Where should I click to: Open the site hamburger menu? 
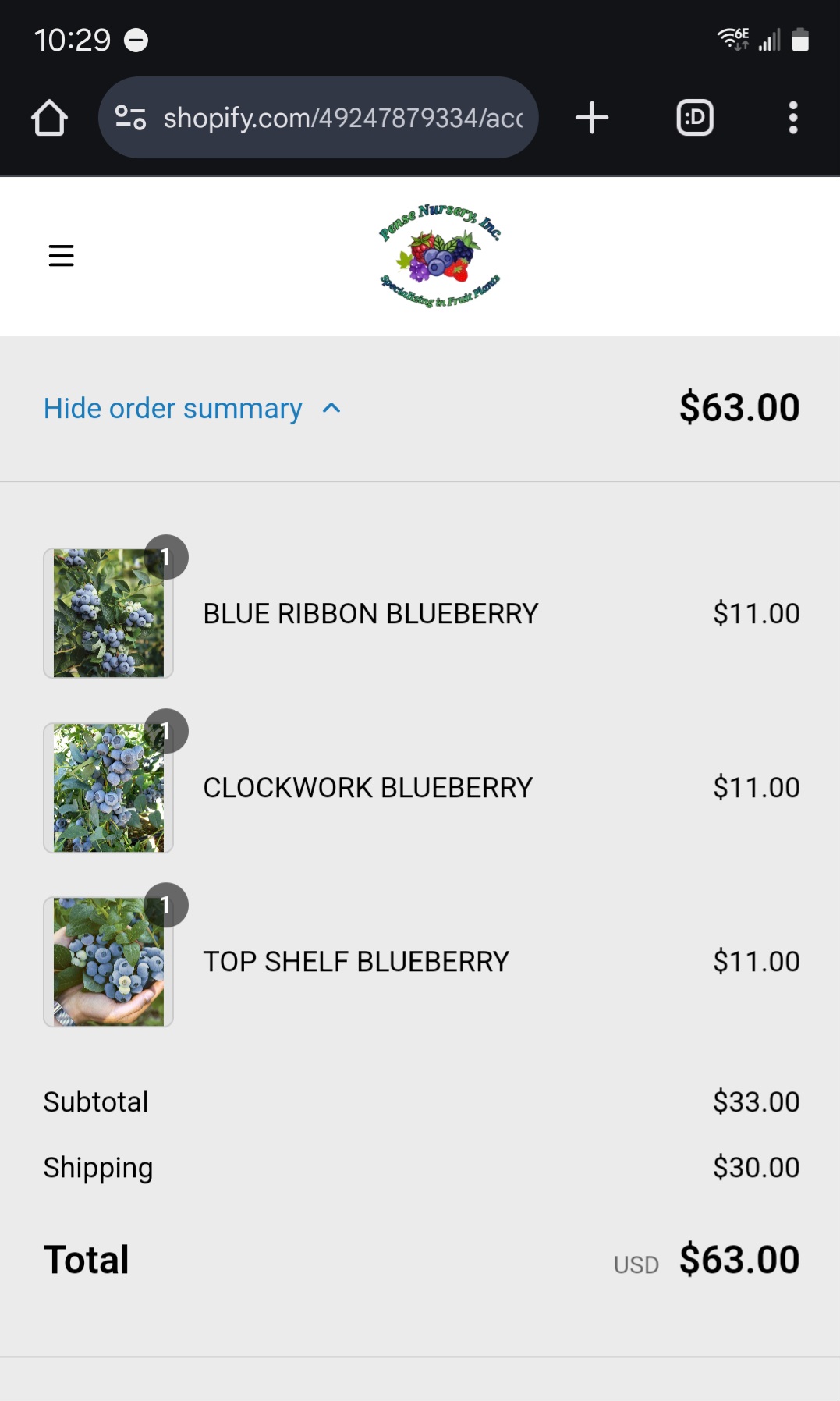61,255
